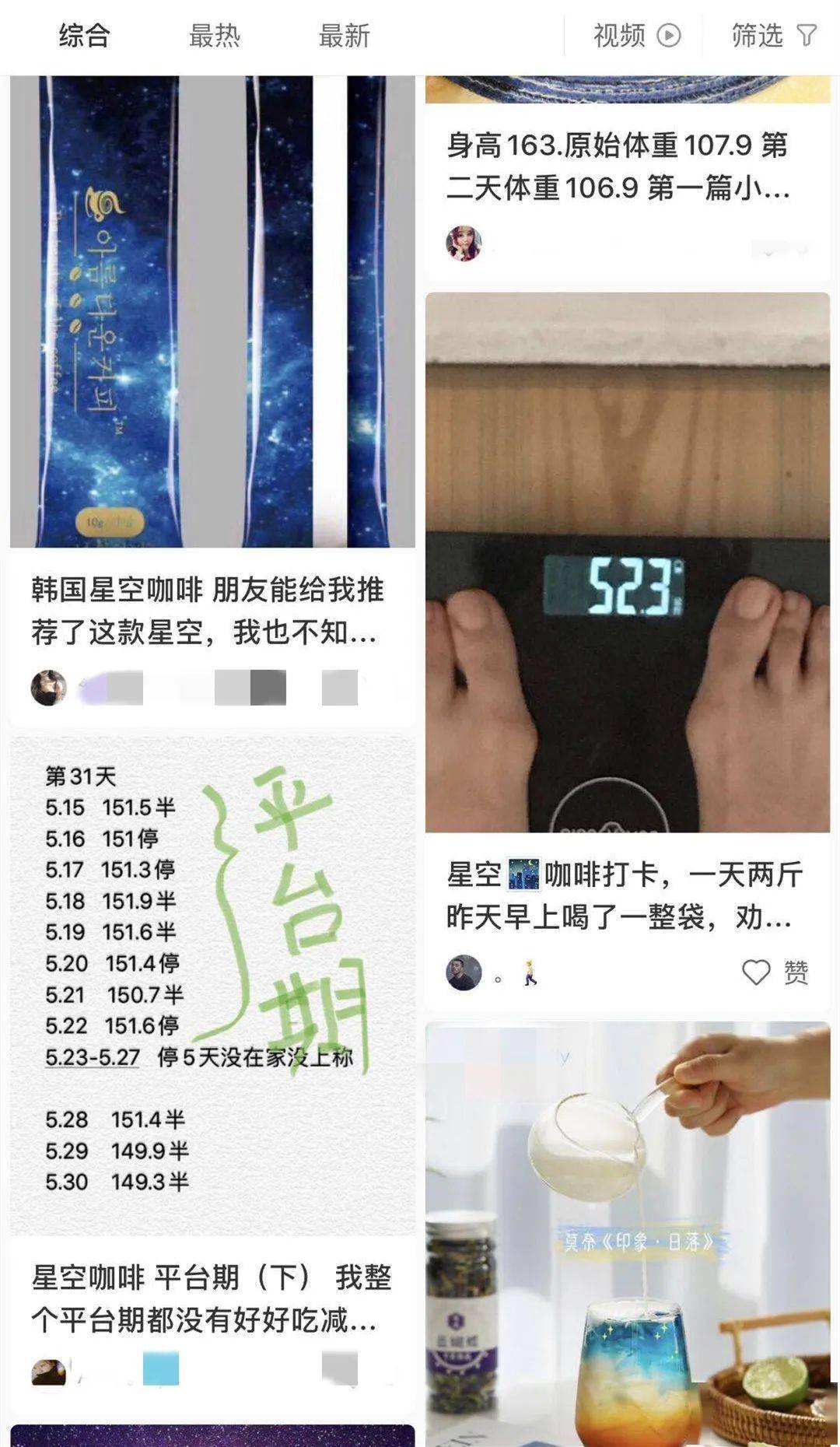The height and width of the screenshot is (1447, 840).
Task: Open the 视频 video play icon
Action: coord(667,36)
